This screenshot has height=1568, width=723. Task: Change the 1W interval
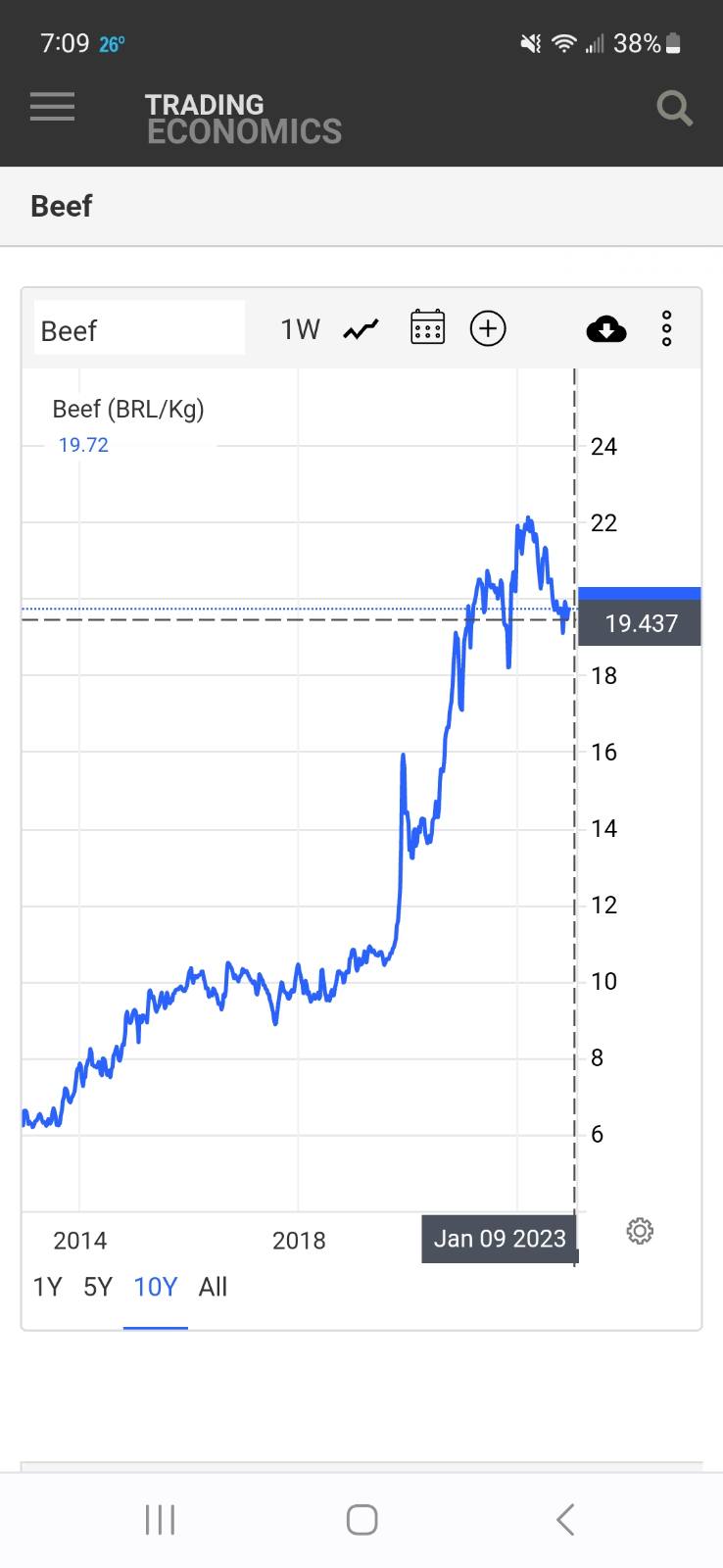(x=300, y=329)
